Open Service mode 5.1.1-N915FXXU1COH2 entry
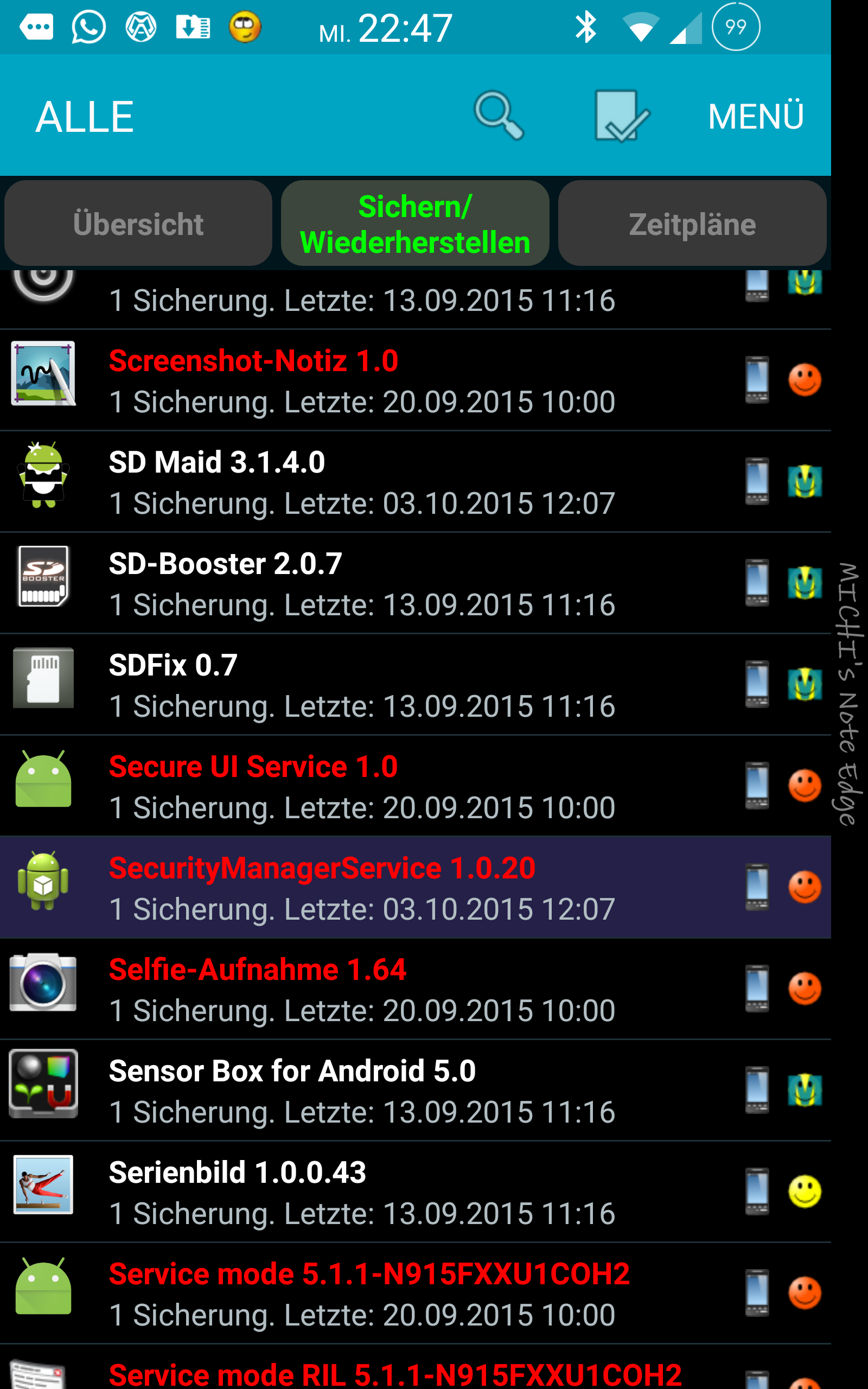This screenshot has height=1389, width=868. (416, 1294)
